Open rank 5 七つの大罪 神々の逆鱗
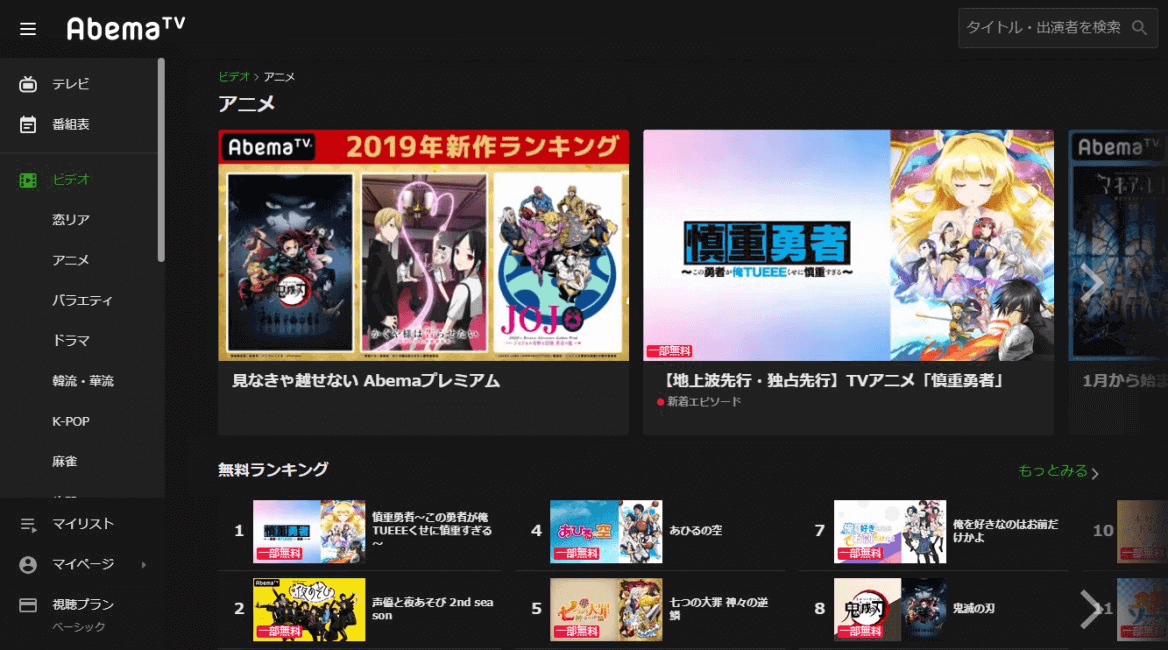The width and height of the screenshot is (1168, 650). click(x=606, y=608)
